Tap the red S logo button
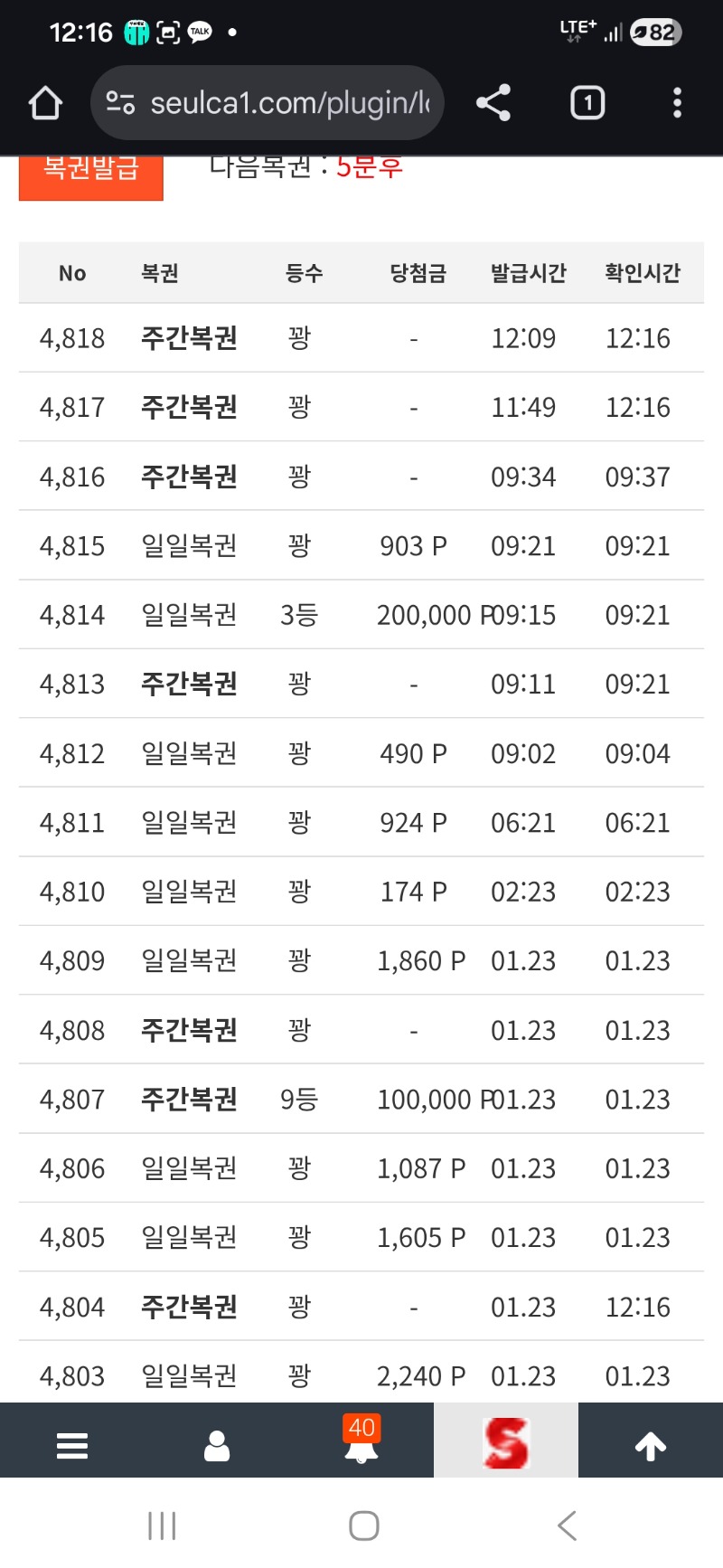The width and height of the screenshot is (723, 1568). 506,1441
